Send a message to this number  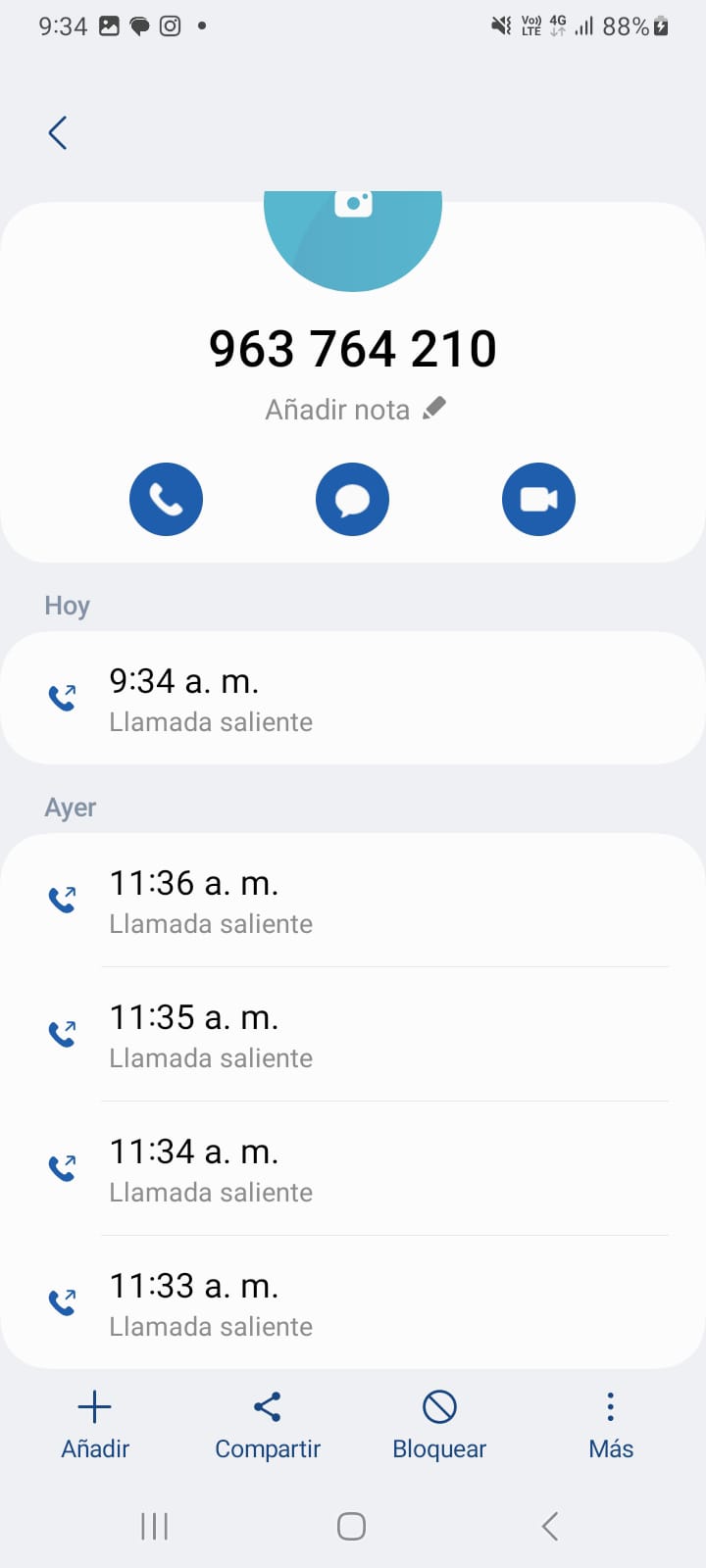point(352,500)
